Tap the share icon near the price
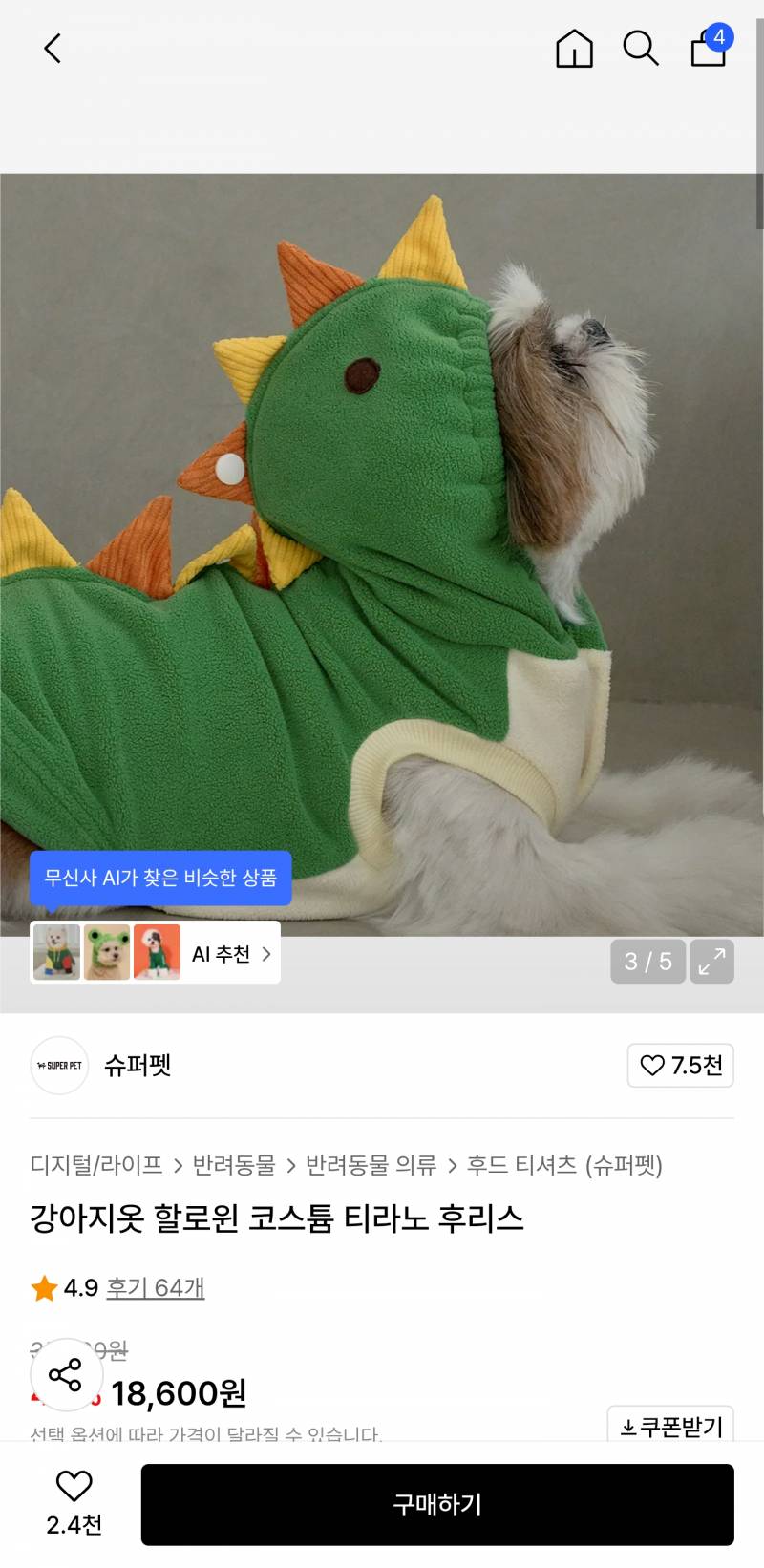Image resolution: width=764 pixels, height=1568 pixels. 67,1376
